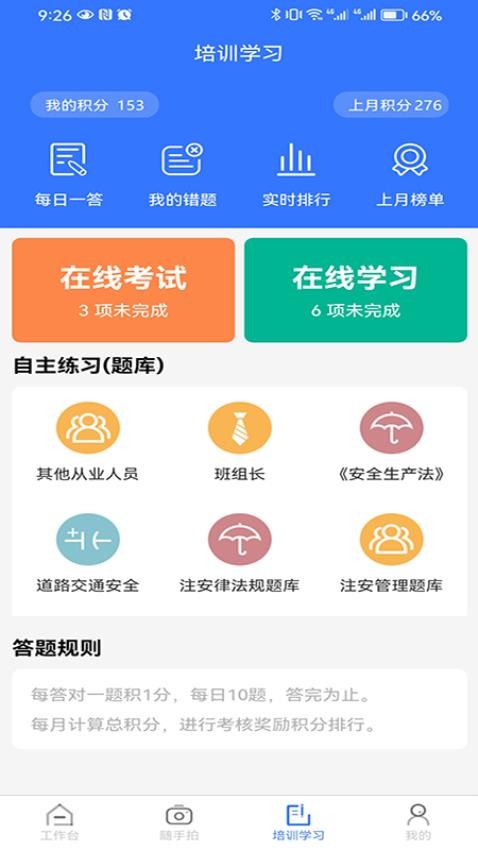Open 注安律法规题库
Viewport: 478px width, 850px height.
(x=240, y=553)
